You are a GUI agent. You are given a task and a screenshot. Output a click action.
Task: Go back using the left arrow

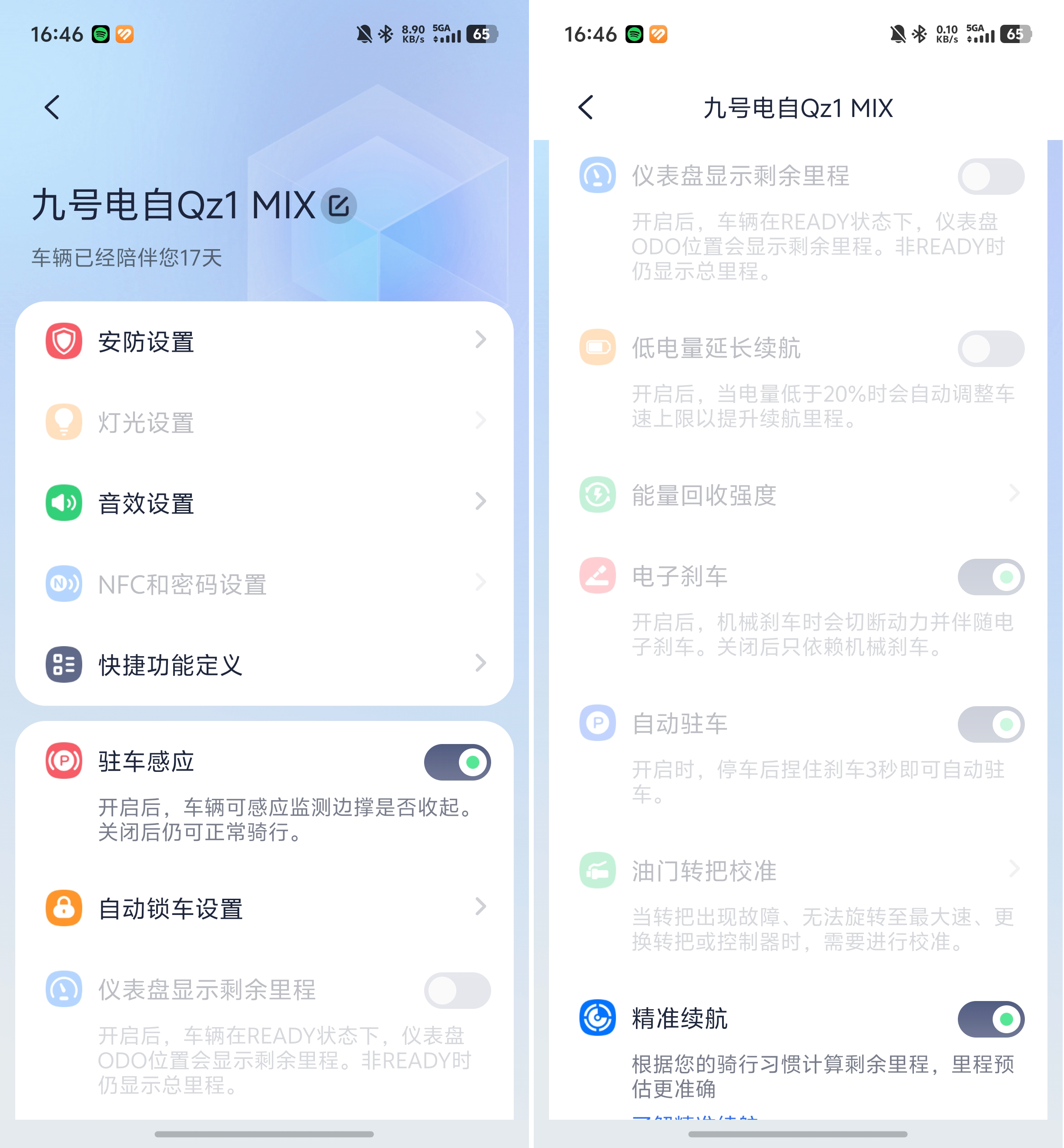[51, 107]
